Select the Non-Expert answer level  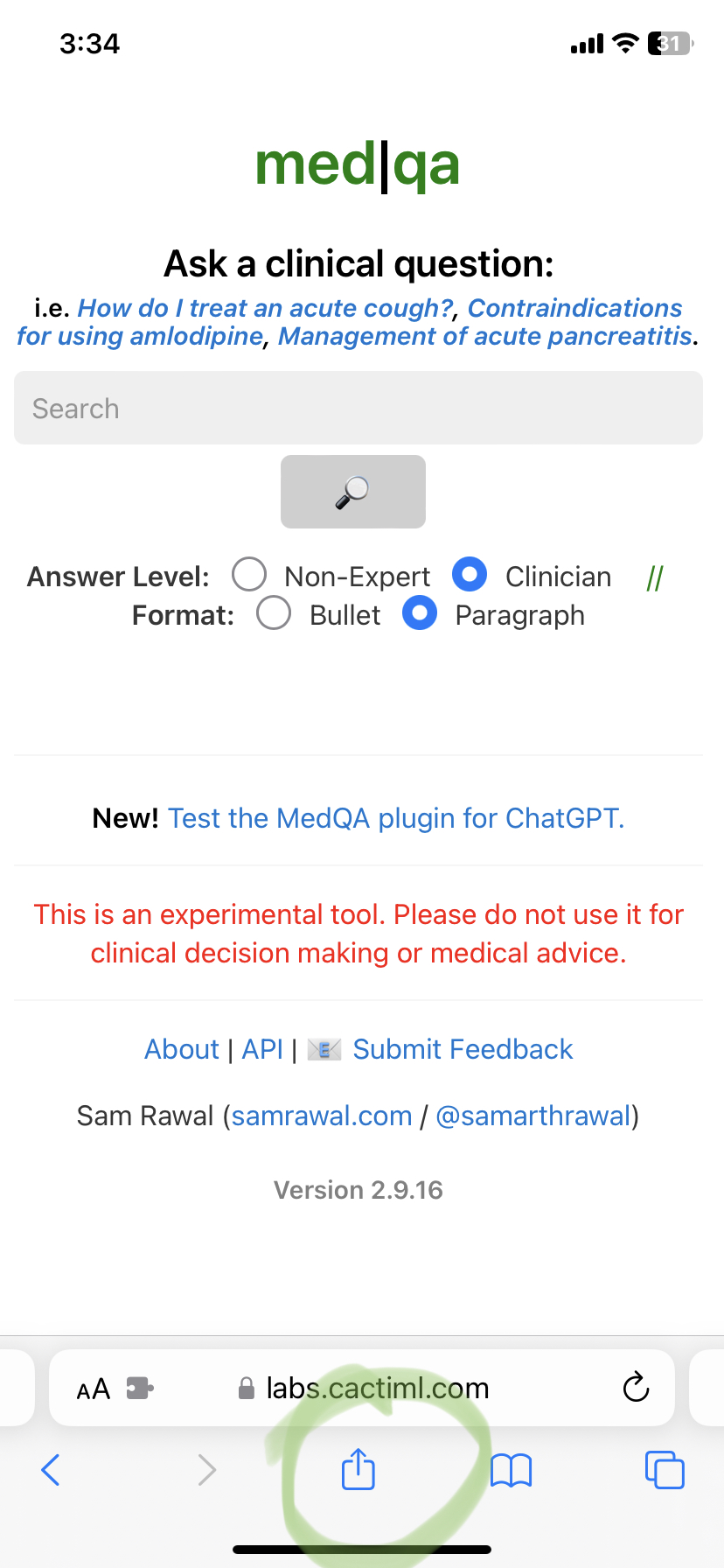click(249, 575)
